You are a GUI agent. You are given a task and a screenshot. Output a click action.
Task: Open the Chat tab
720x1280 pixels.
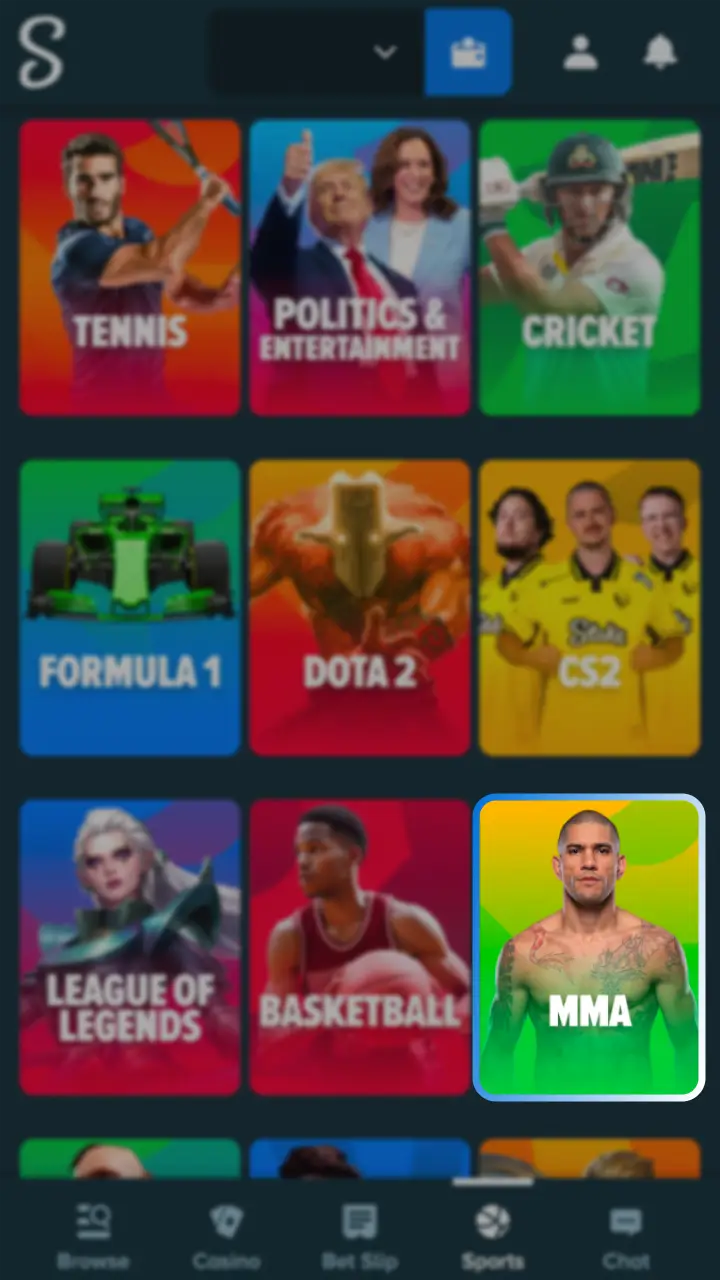[x=627, y=1236]
